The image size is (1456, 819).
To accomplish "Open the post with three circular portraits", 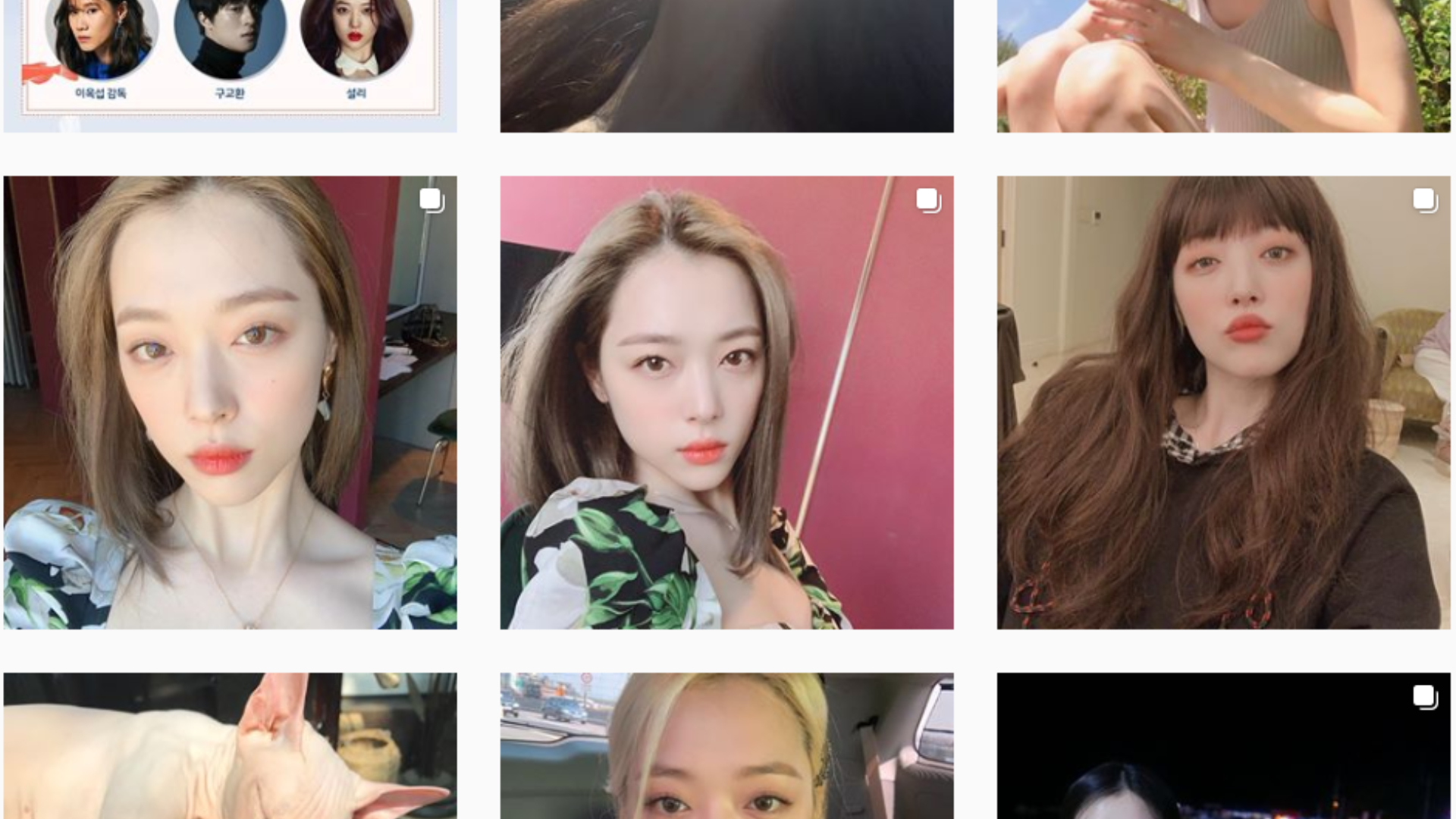I will (230, 66).
